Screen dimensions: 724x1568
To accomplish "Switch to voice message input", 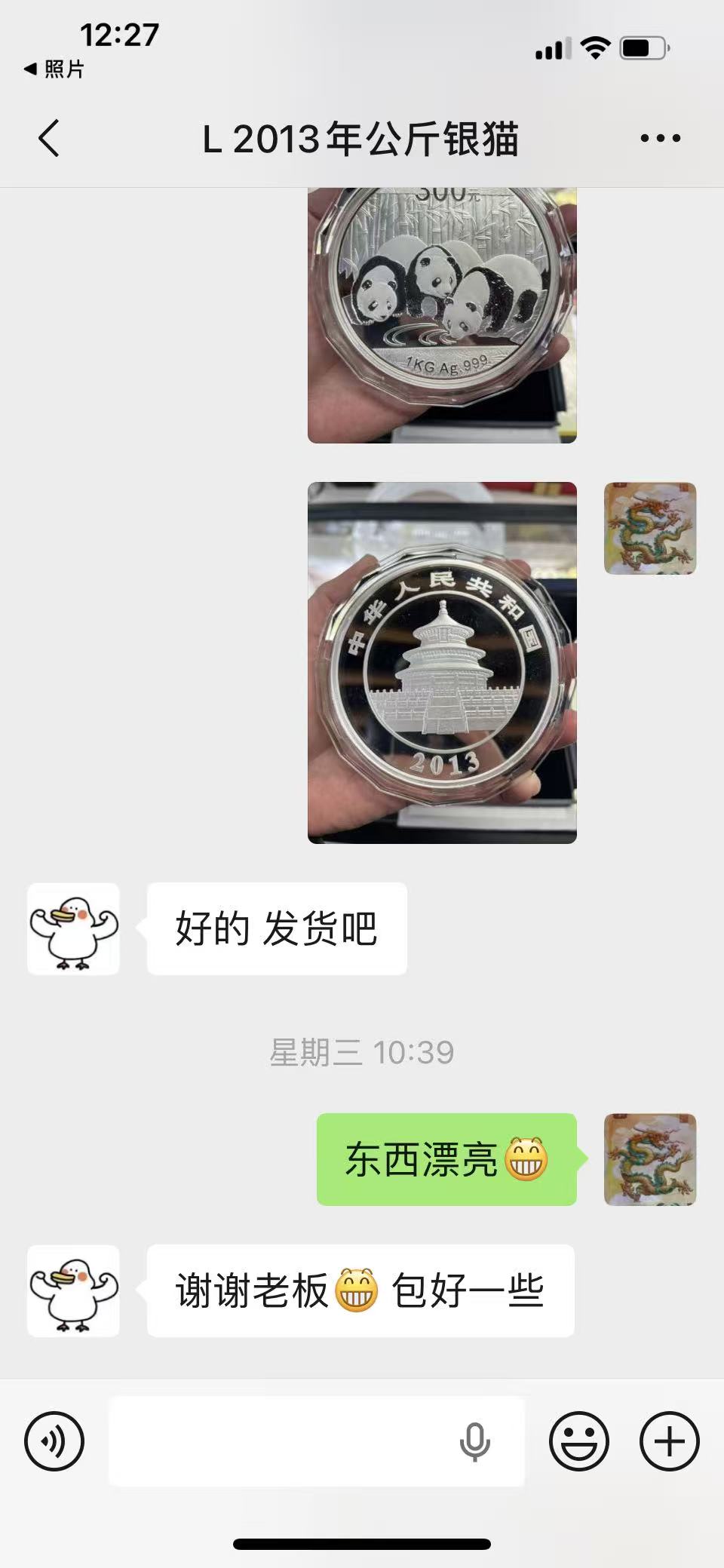I will click(54, 1441).
